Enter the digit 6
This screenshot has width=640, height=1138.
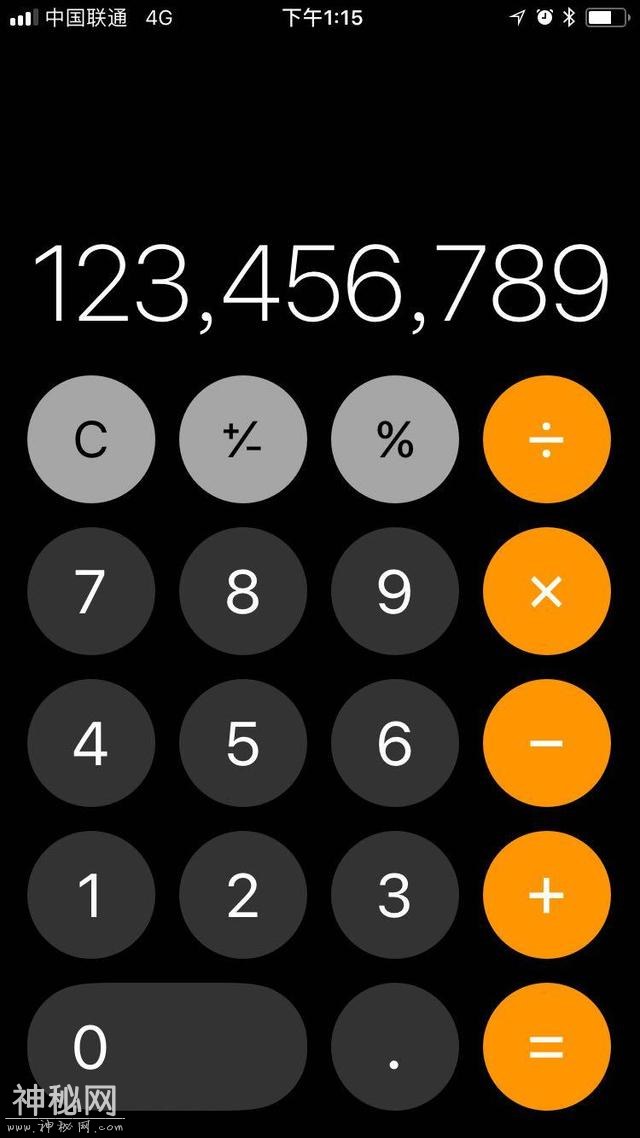point(395,743)
